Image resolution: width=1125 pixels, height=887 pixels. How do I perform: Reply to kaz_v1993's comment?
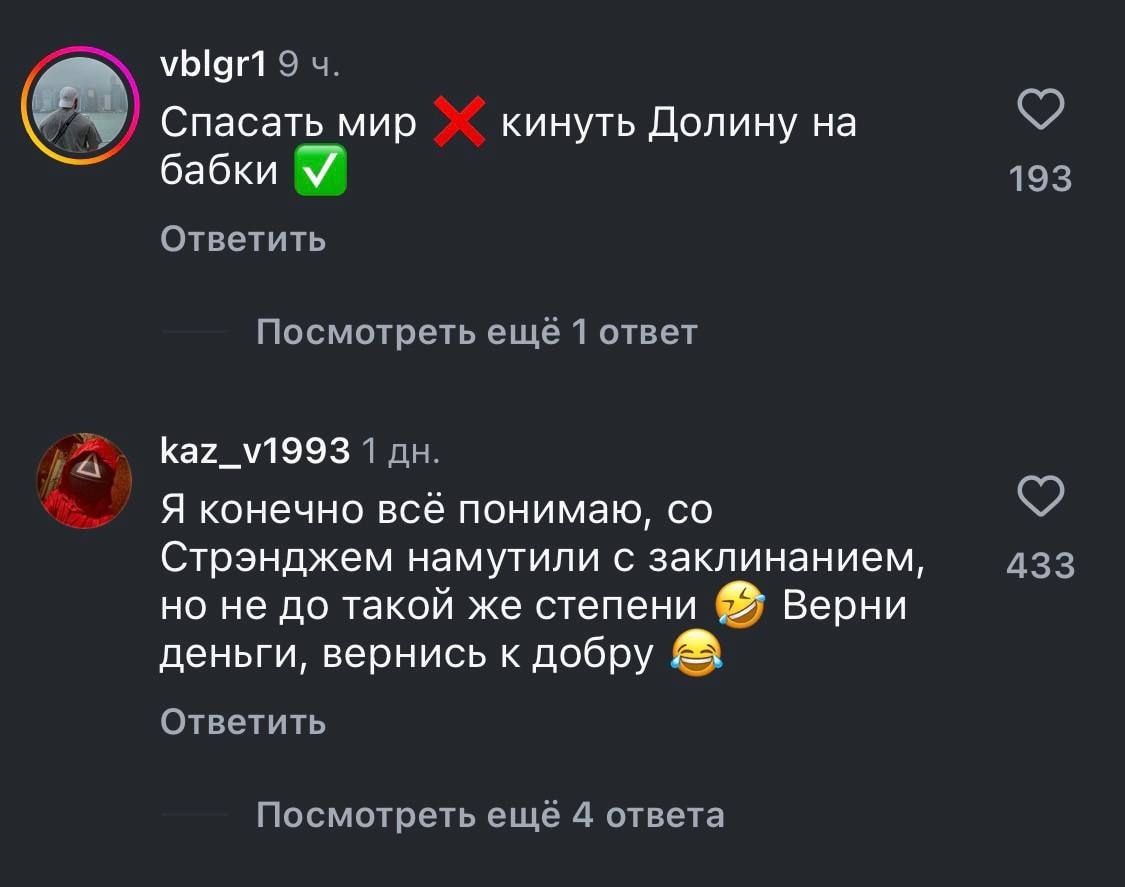[x=243, y=721]
